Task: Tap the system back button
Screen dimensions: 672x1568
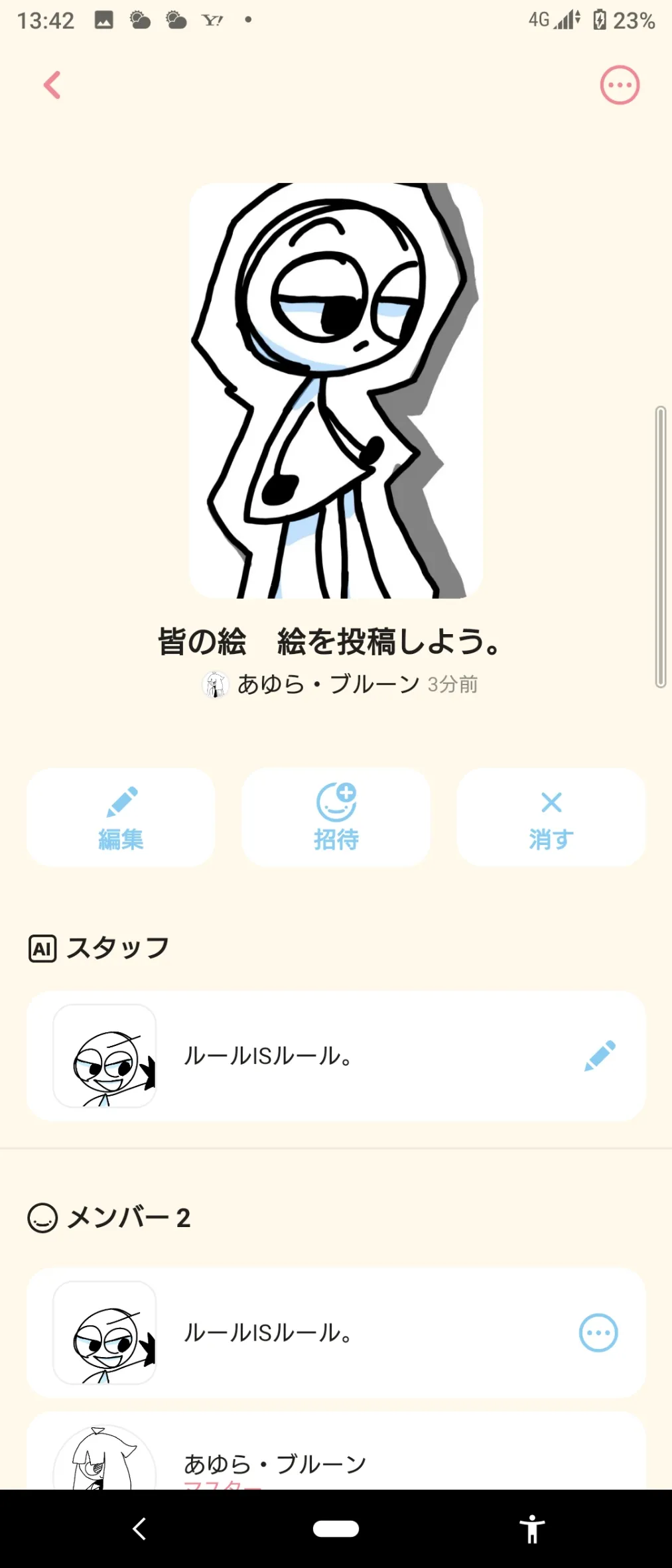Action: click(x=139, y=1529)
